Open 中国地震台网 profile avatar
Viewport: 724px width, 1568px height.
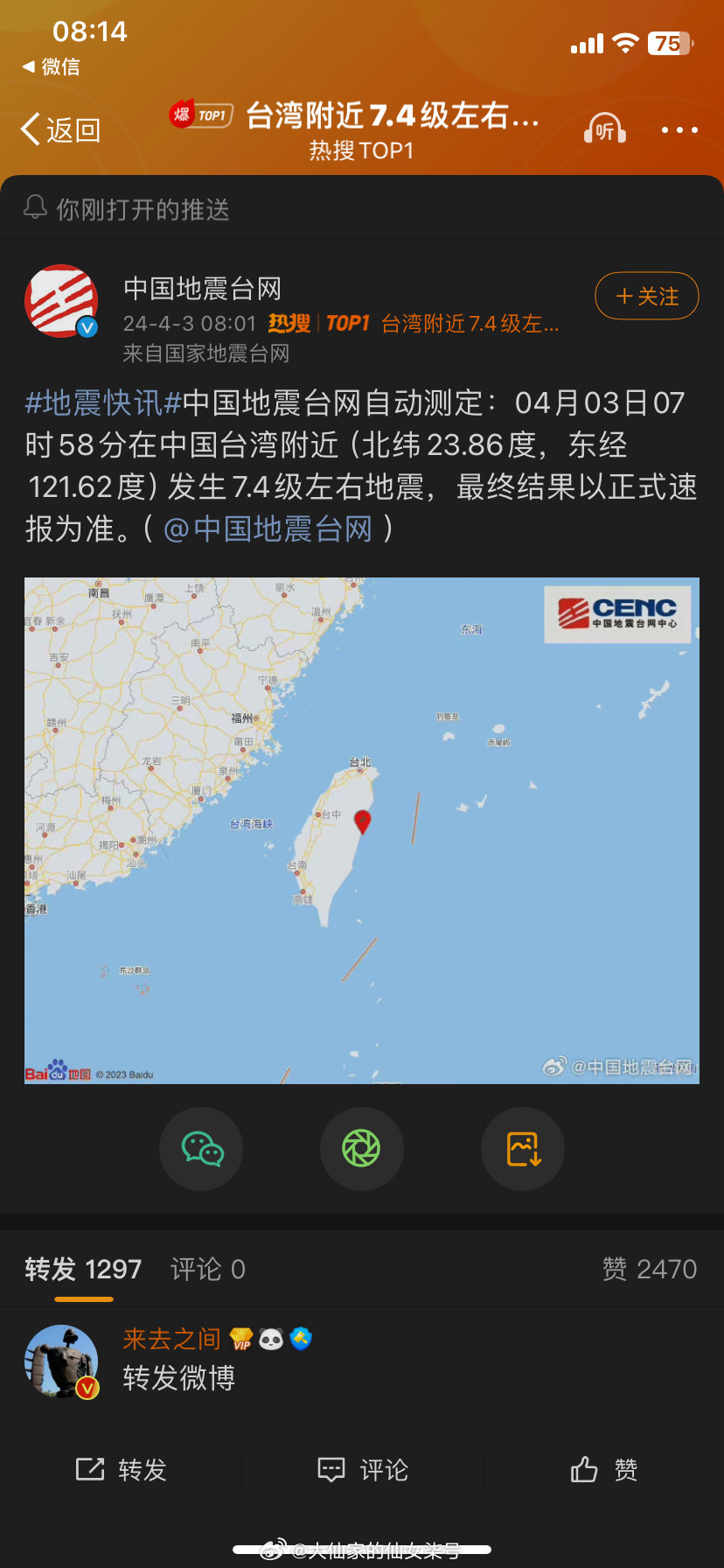tap(60, 301)
